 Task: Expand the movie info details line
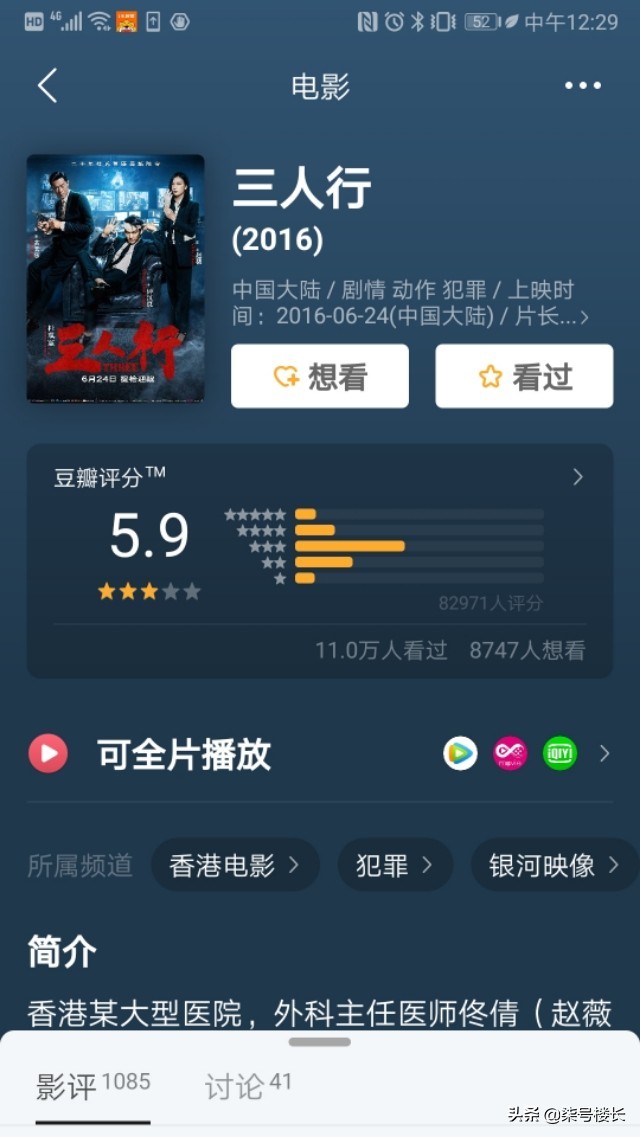pyautogui.click(x=584, y=317)
